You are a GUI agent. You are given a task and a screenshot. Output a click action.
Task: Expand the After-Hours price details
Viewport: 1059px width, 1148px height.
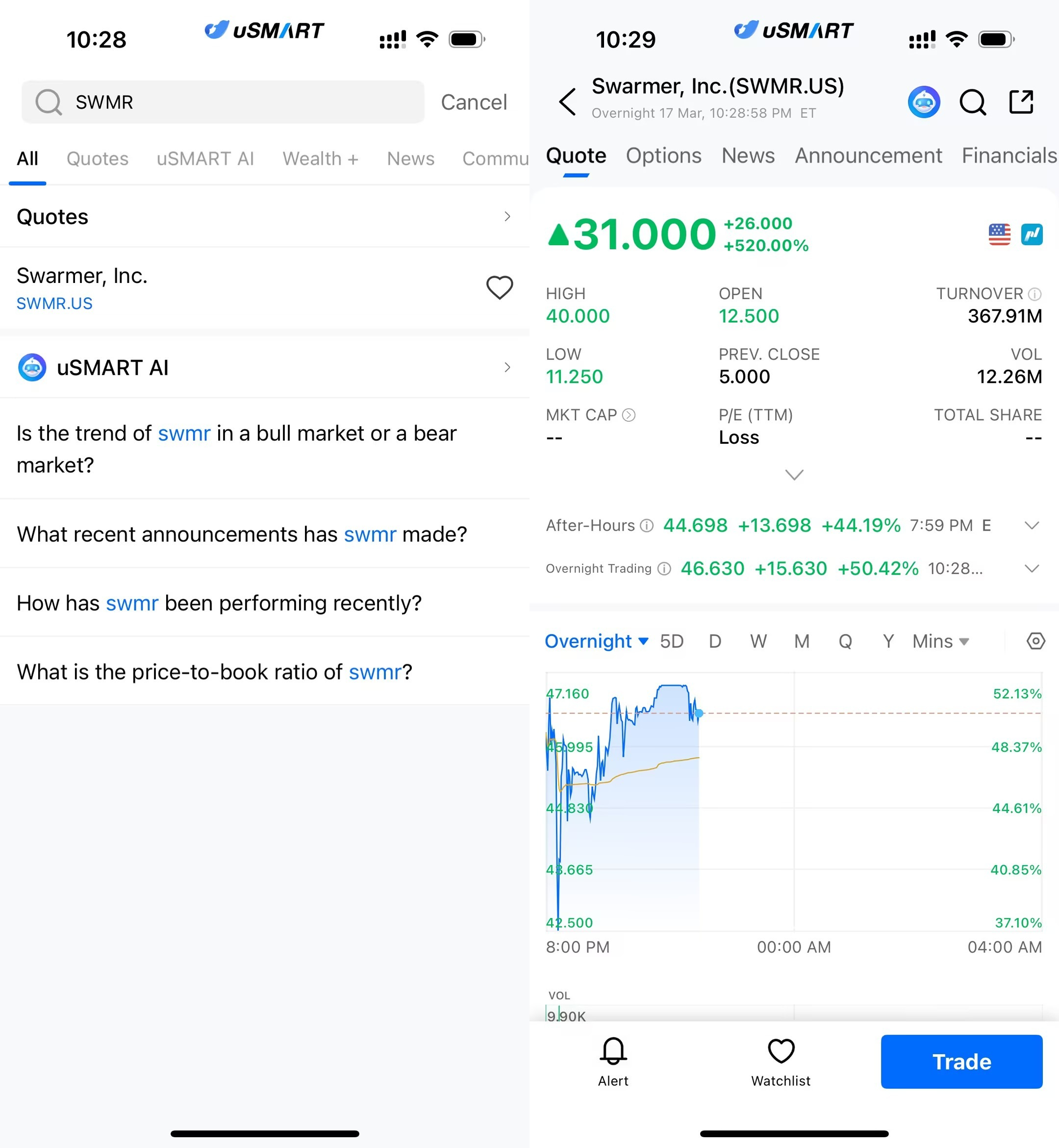click(1031, 525)
